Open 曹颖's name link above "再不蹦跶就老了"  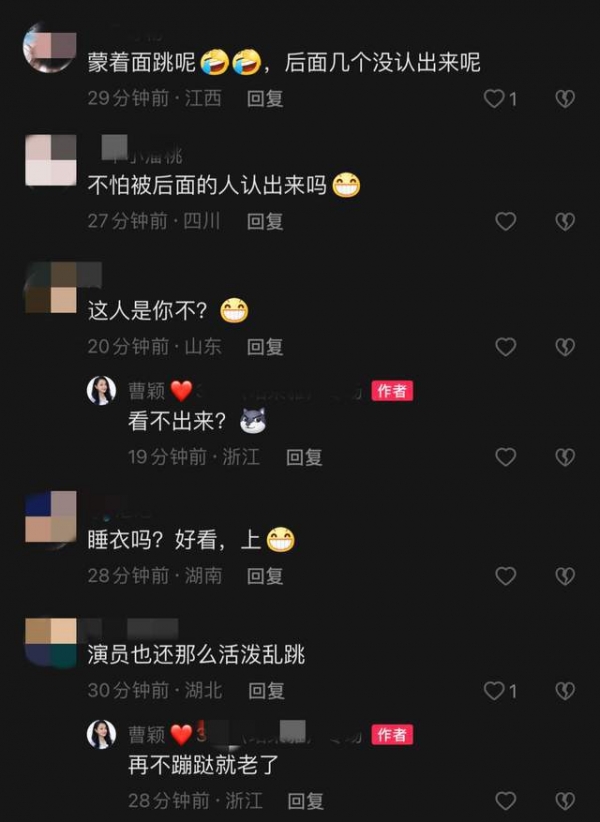(146, 735)
